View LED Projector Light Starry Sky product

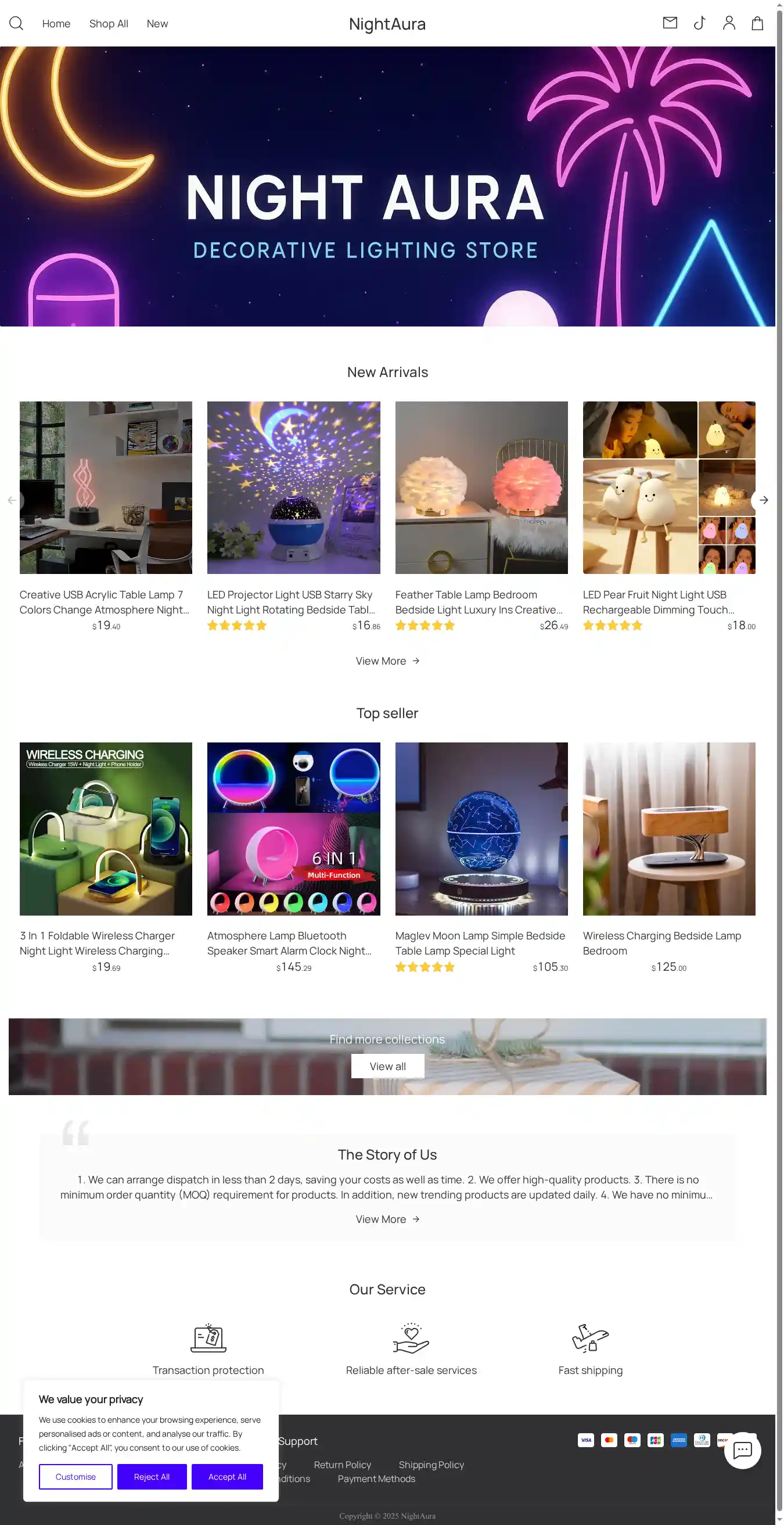[x=293, y=488]
